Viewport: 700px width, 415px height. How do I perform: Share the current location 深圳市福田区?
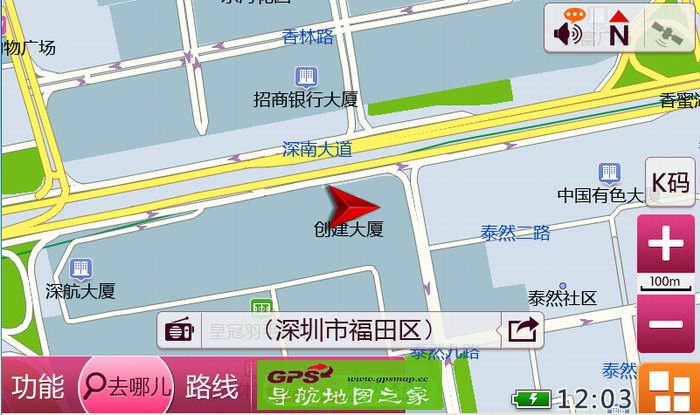click(x=522, y=329)
